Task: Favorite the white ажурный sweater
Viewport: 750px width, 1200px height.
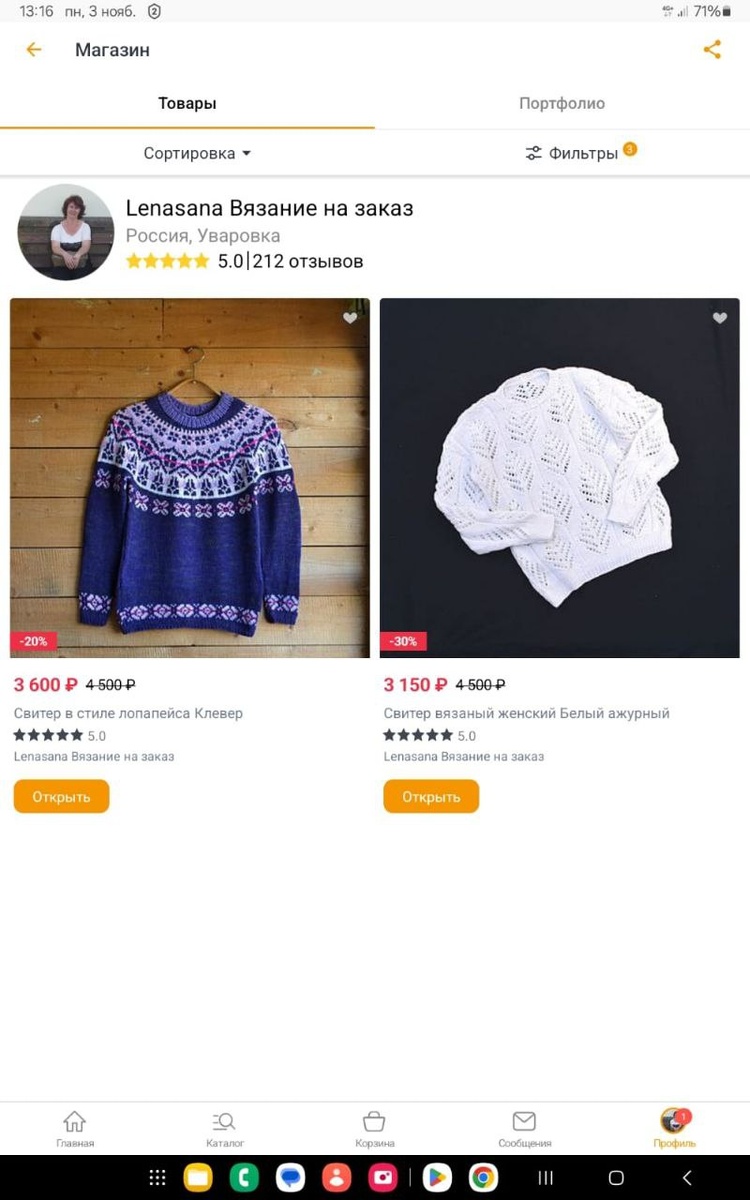Action: click(x=720, y=318)
